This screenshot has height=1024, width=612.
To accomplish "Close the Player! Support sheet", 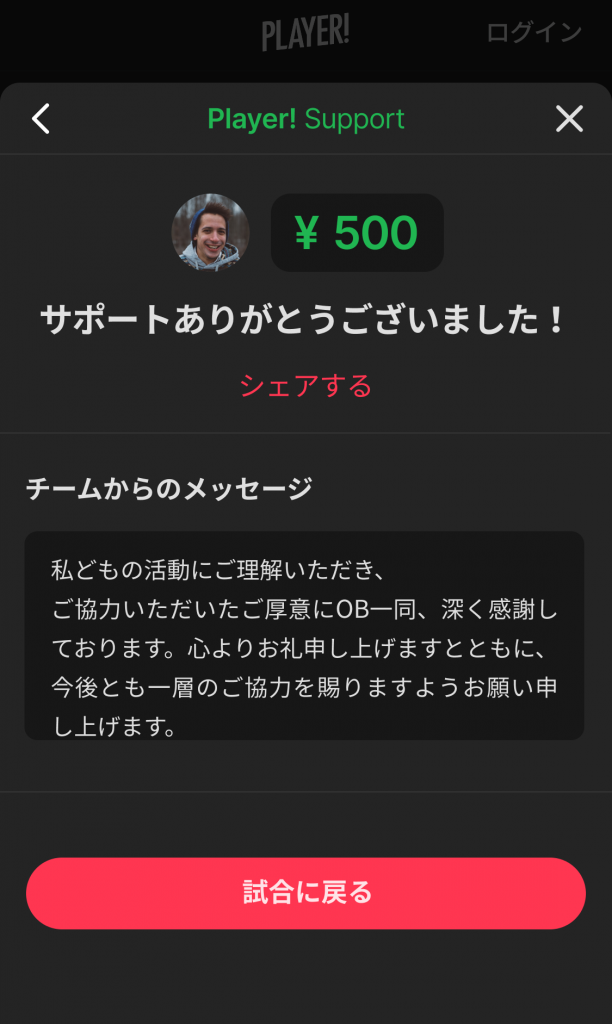I will [x=569, y=119].
